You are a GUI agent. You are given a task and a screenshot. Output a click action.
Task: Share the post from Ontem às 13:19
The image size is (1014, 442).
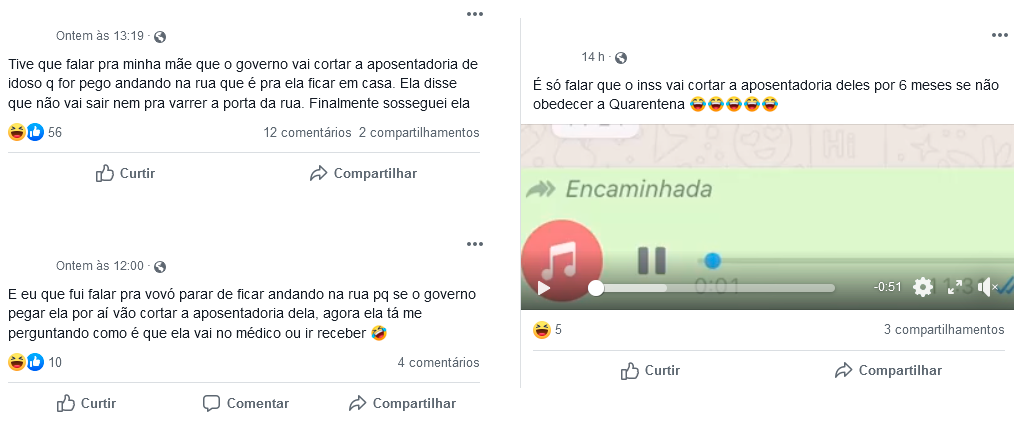364,173
